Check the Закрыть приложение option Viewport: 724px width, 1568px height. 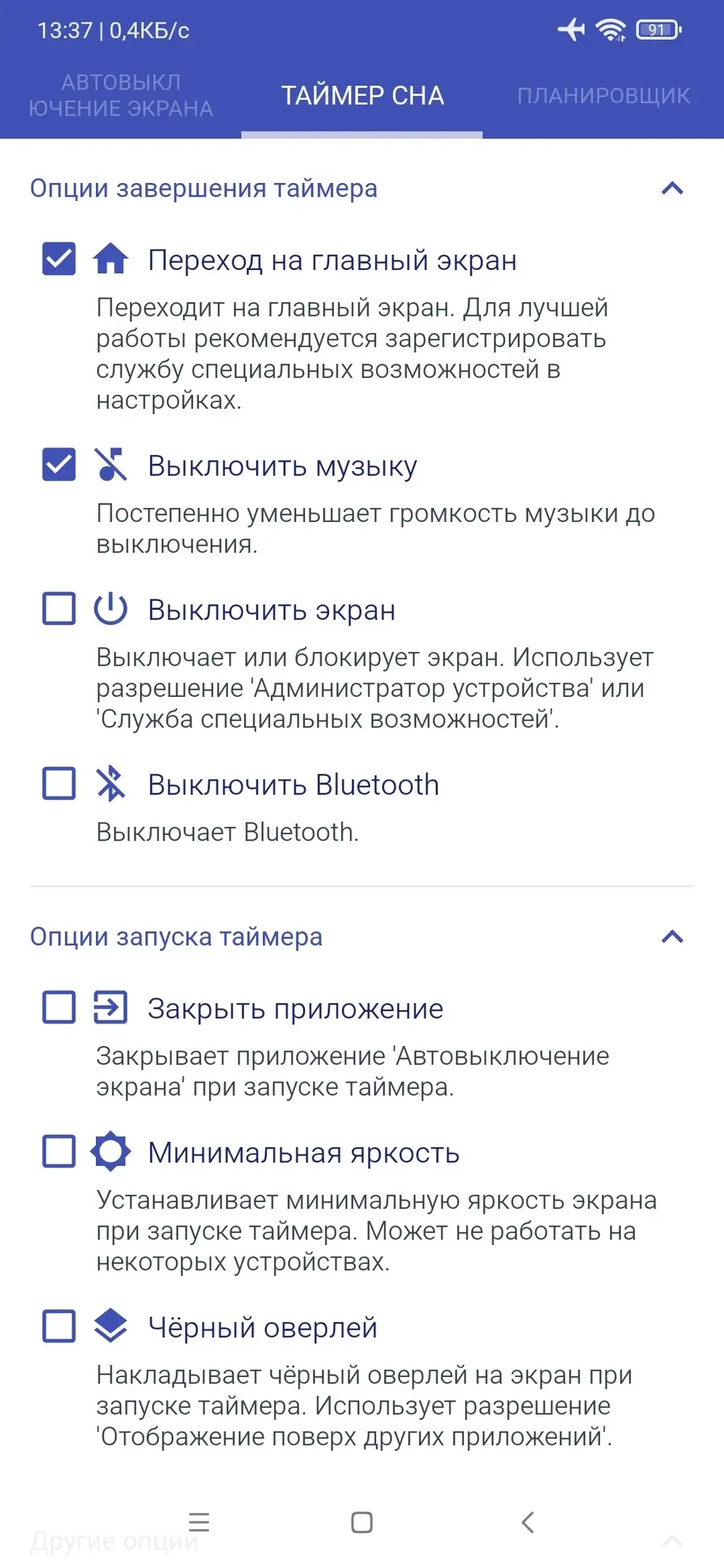[x=59, y=1008]
